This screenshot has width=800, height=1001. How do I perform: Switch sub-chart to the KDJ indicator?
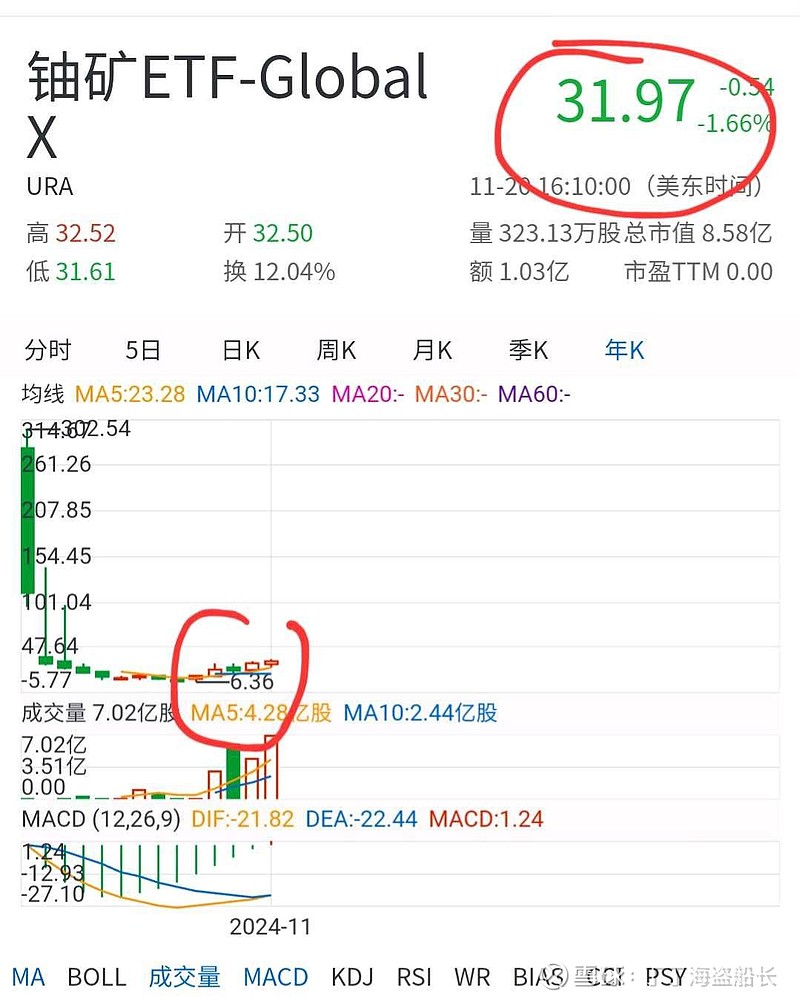[x=352, y=978]
